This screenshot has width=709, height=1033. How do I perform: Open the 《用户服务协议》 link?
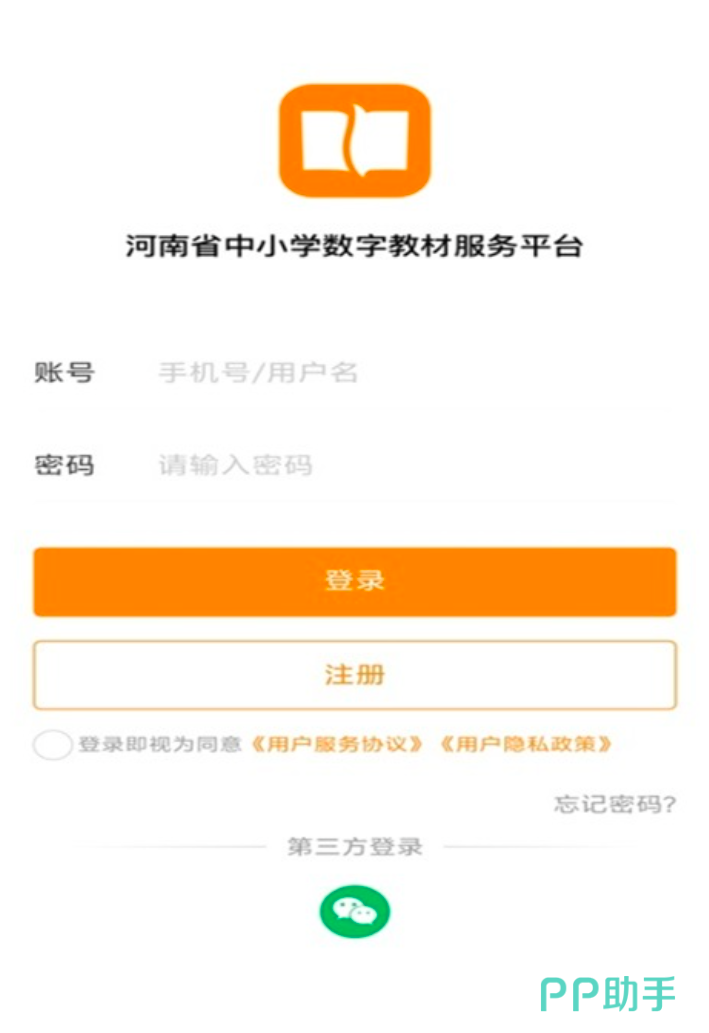tap(337, 745)
